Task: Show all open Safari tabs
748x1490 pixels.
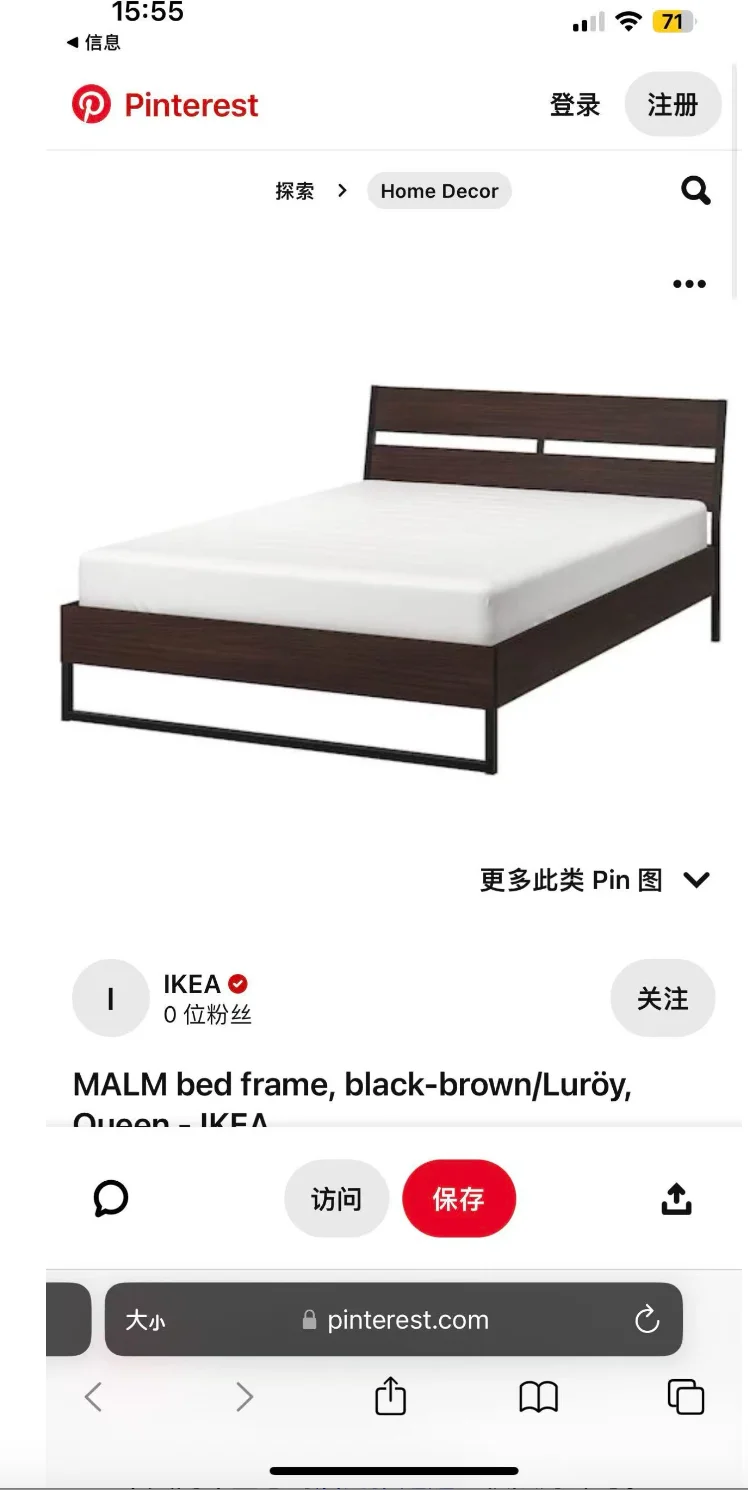Action: tap(686, 1397)
